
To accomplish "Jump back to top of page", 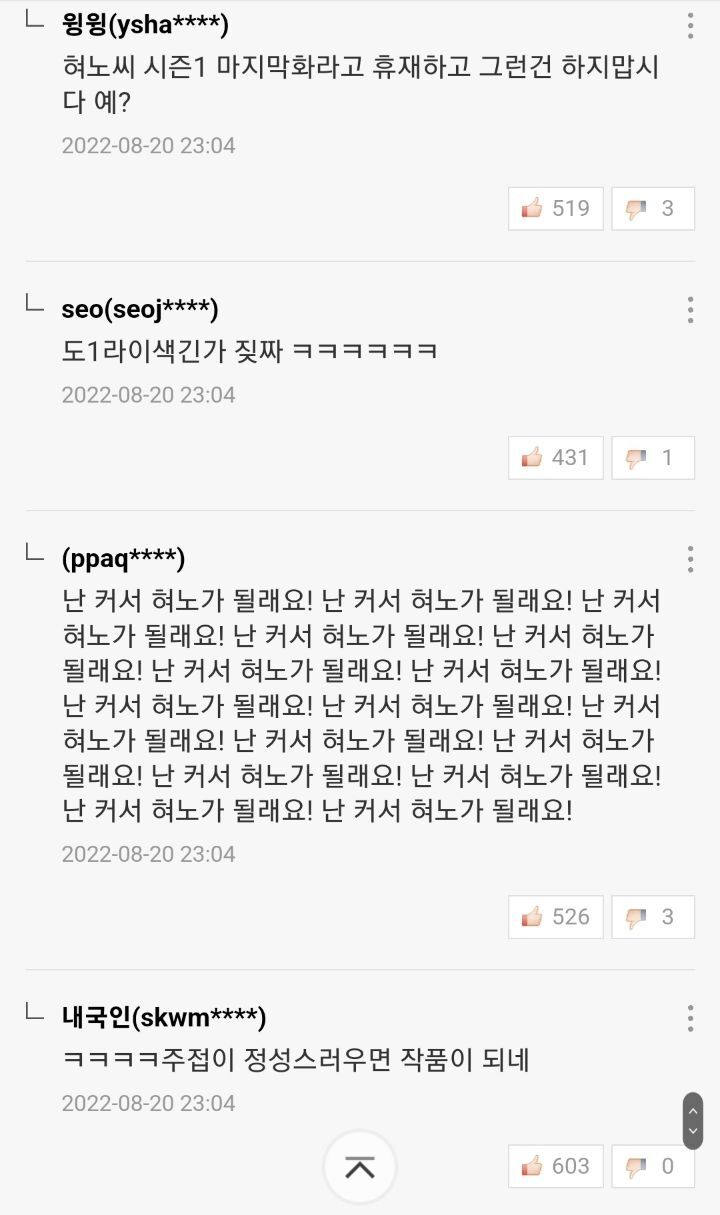I will pyautogui.click(x=360, y=1166).
